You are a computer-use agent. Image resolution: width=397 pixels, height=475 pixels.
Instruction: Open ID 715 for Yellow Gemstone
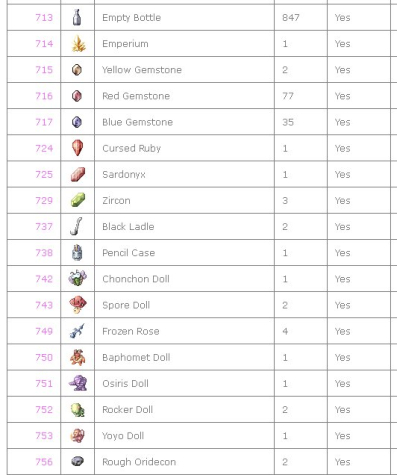[x=44, y=70]
